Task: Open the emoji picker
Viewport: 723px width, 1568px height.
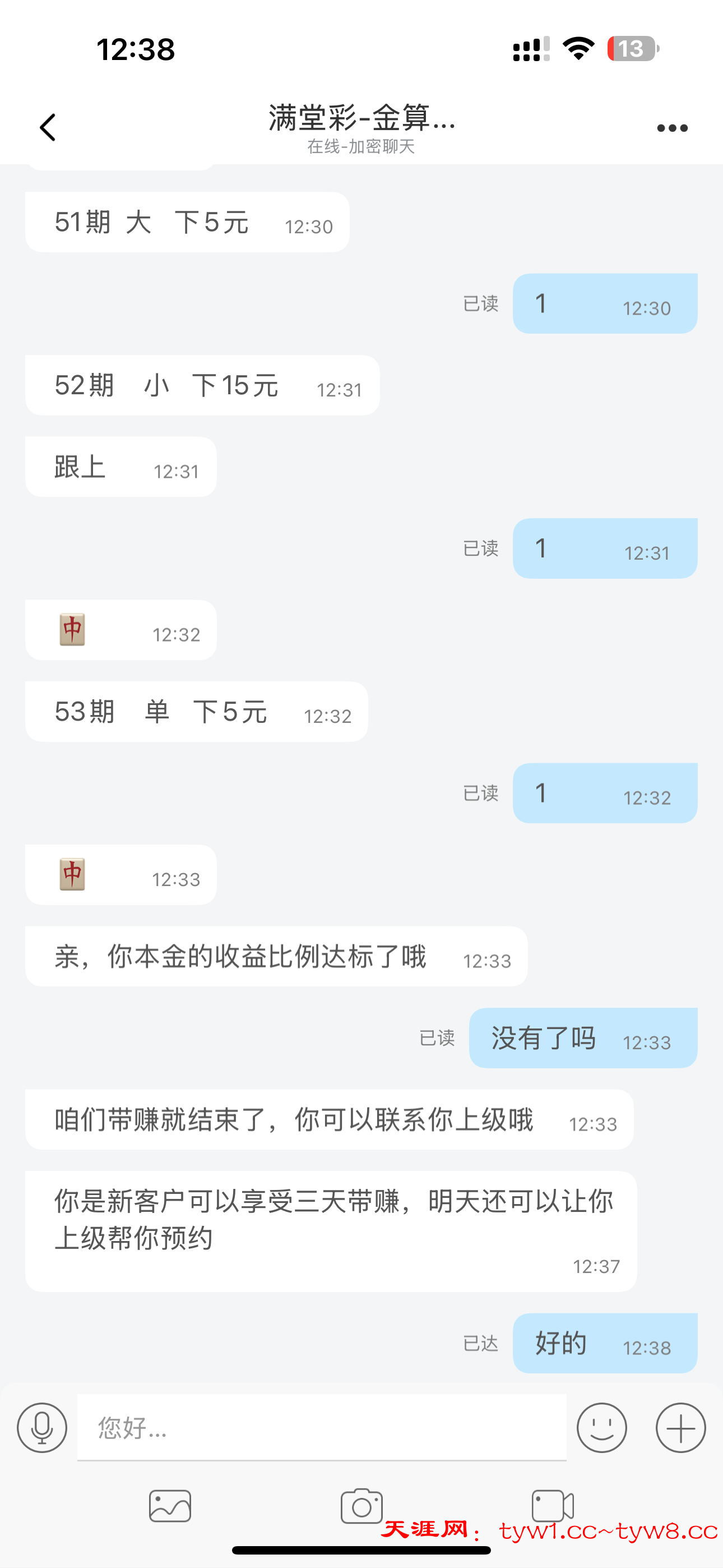Action: [601, 1427]
